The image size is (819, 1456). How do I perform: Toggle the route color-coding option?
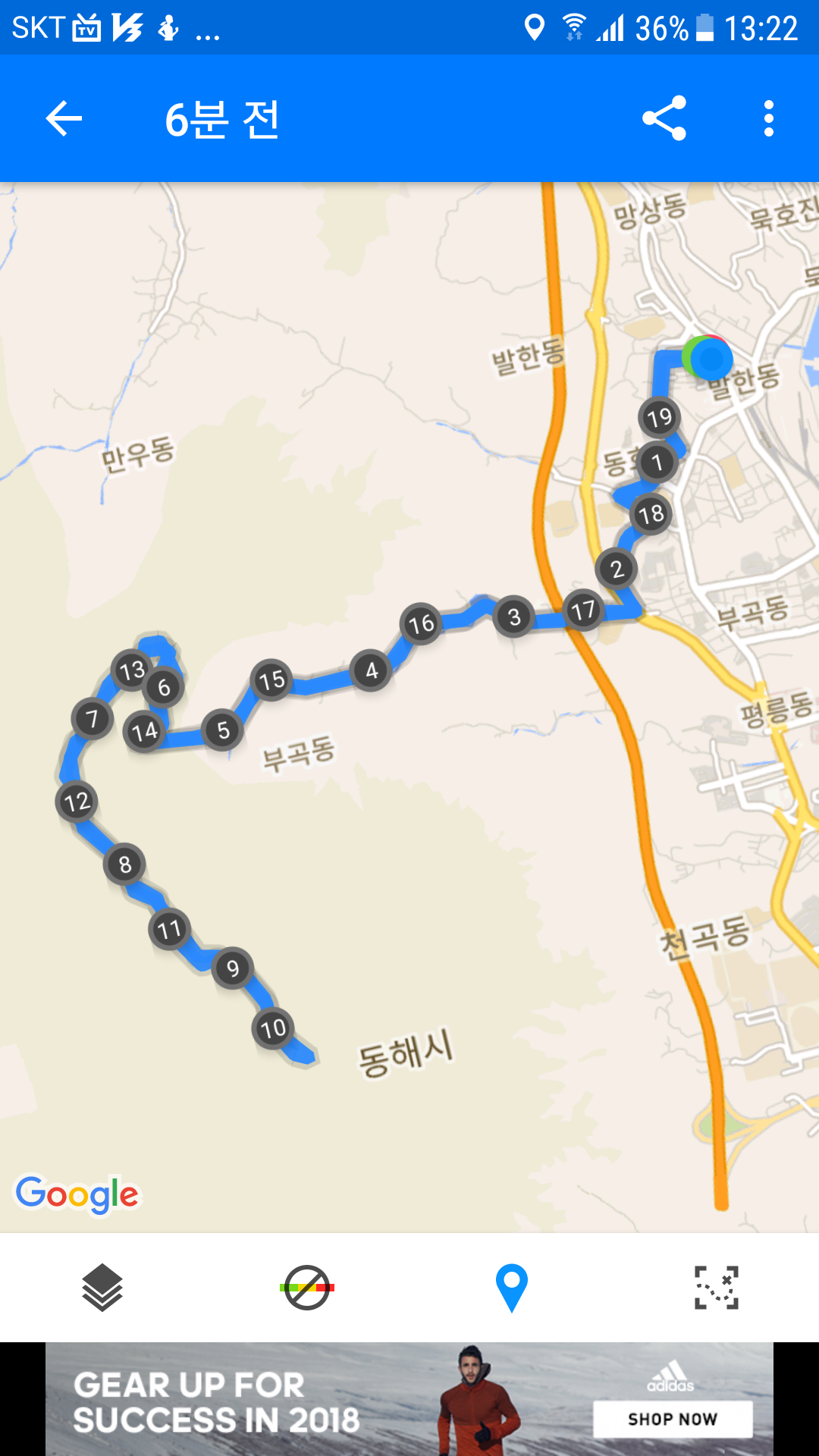pos(307,1287)
